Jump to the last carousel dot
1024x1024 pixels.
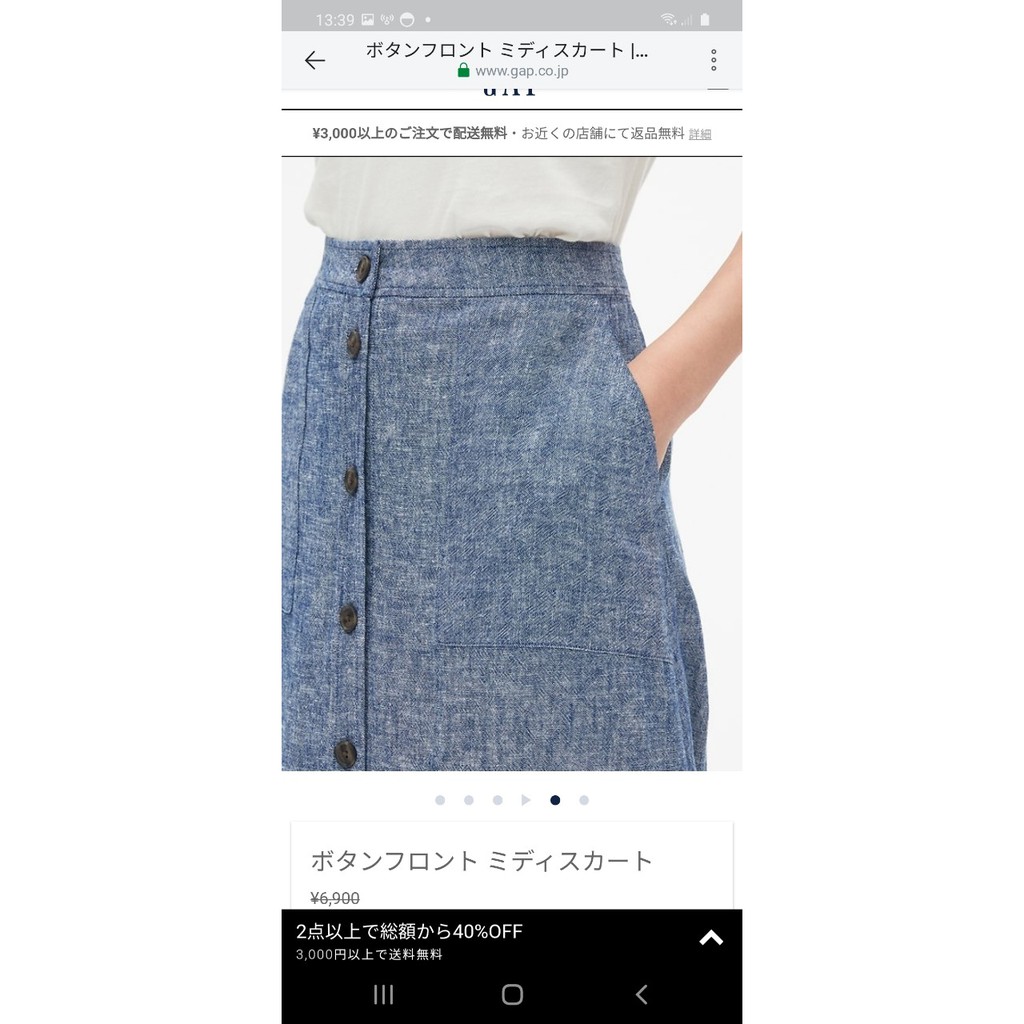[584, 800]
